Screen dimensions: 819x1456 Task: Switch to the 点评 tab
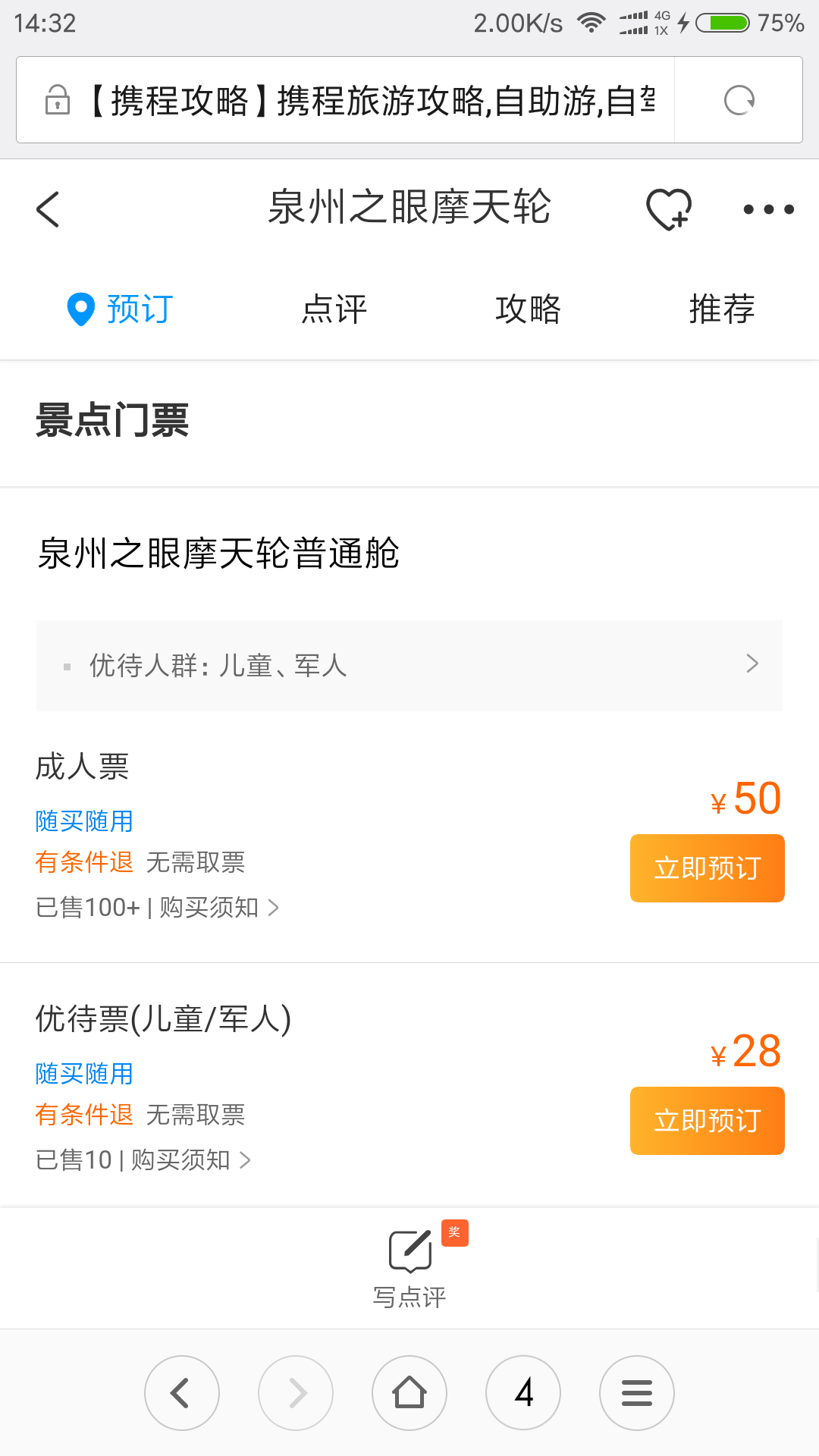pyautogui.click(x=334, y=309)
